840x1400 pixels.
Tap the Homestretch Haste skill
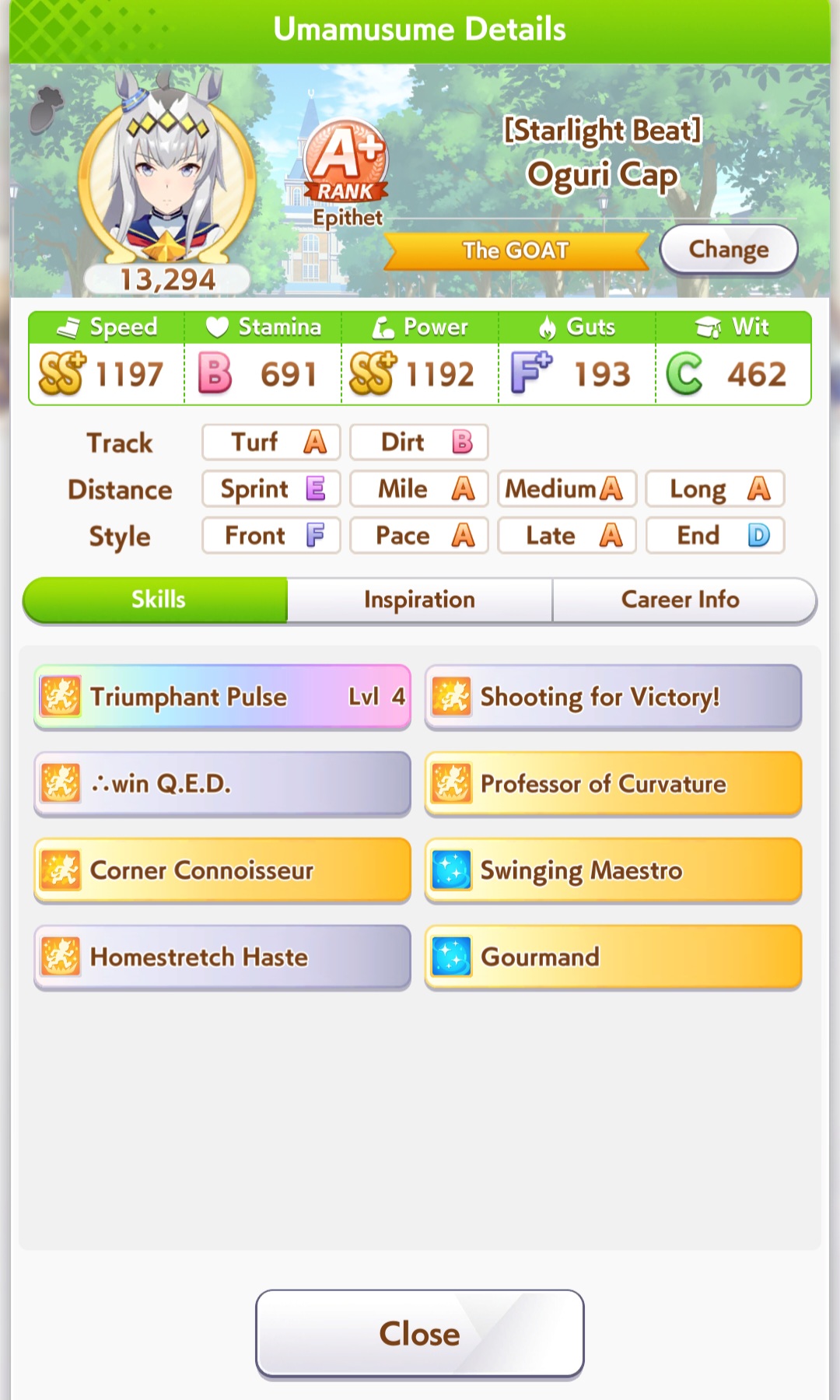coord(222,957)
